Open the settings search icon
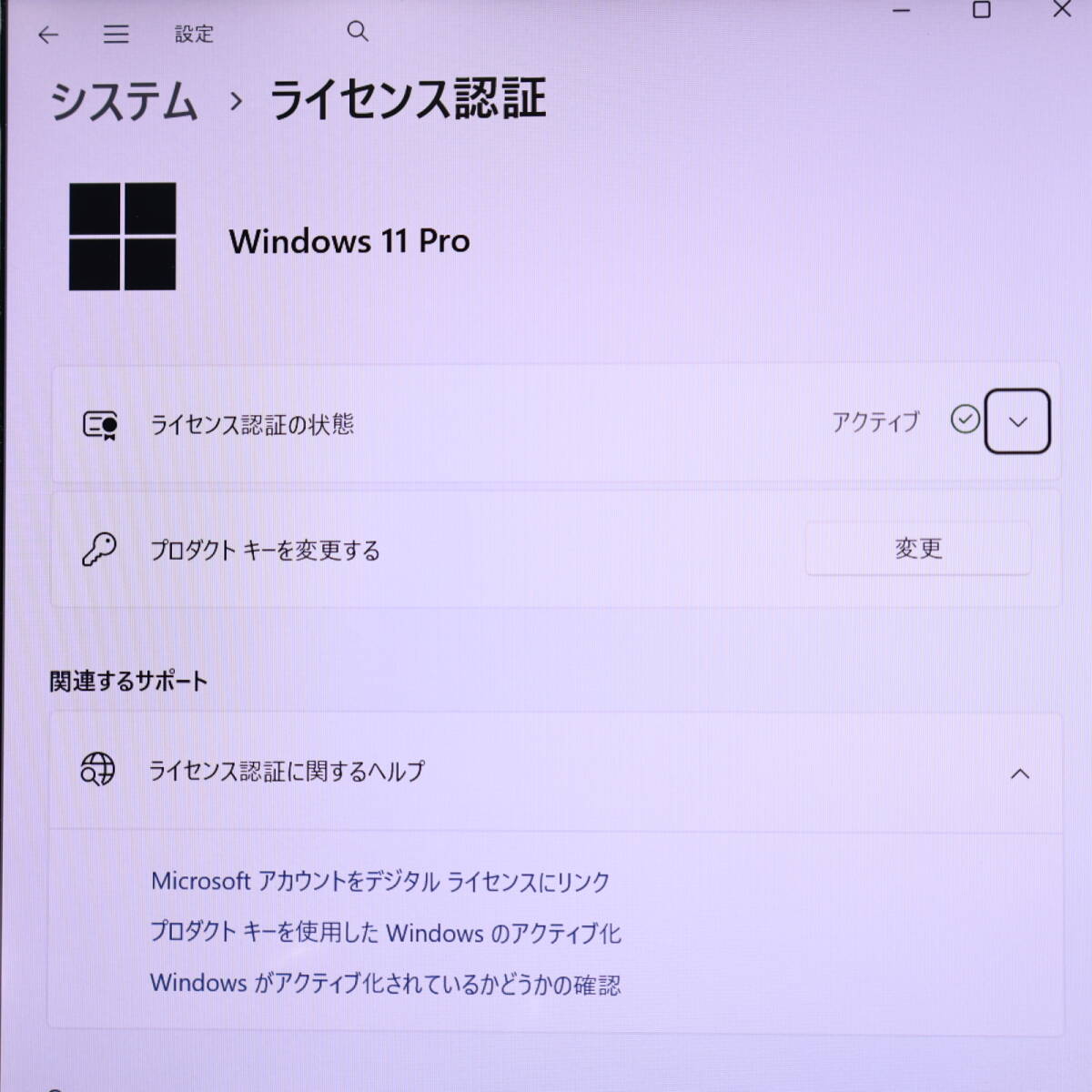 [x=358, y=32]
